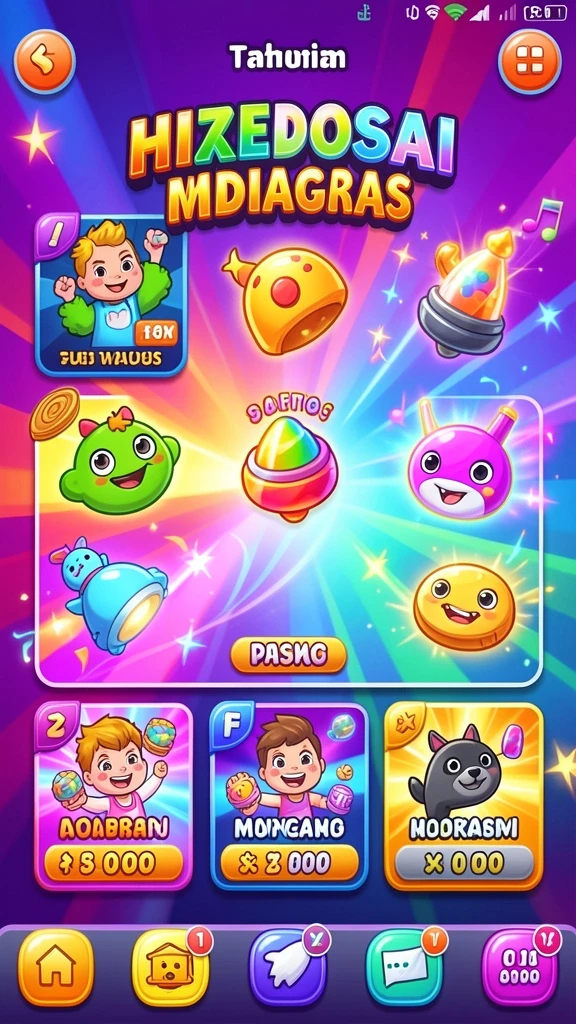Open the yellow house tab with red badge
Image resolution: width=576 pixels, height=1024 pixels.
[x=170, y=968]
